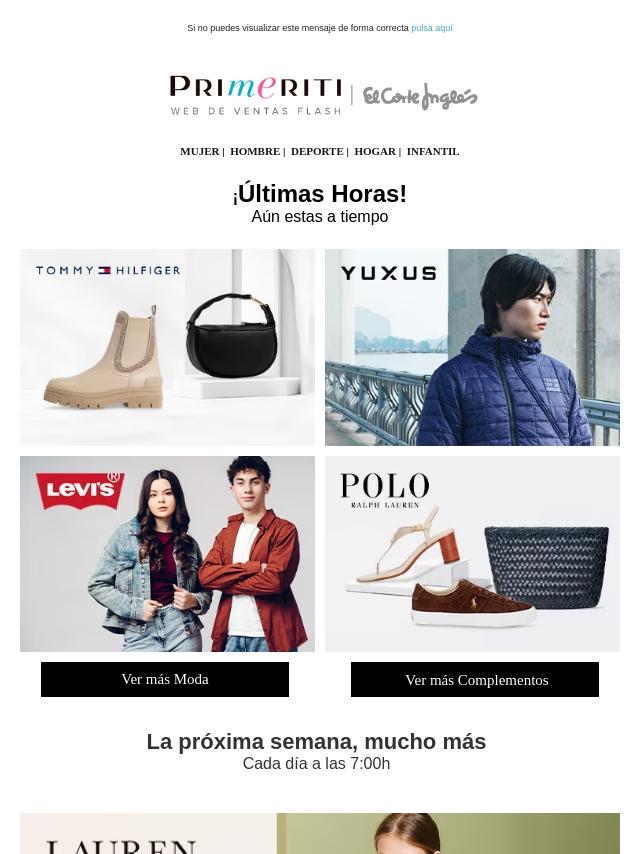View the Levi's flash sale
Image resolution: width=640 pixels, height=854 pixels.
click(x=167, y=554)
